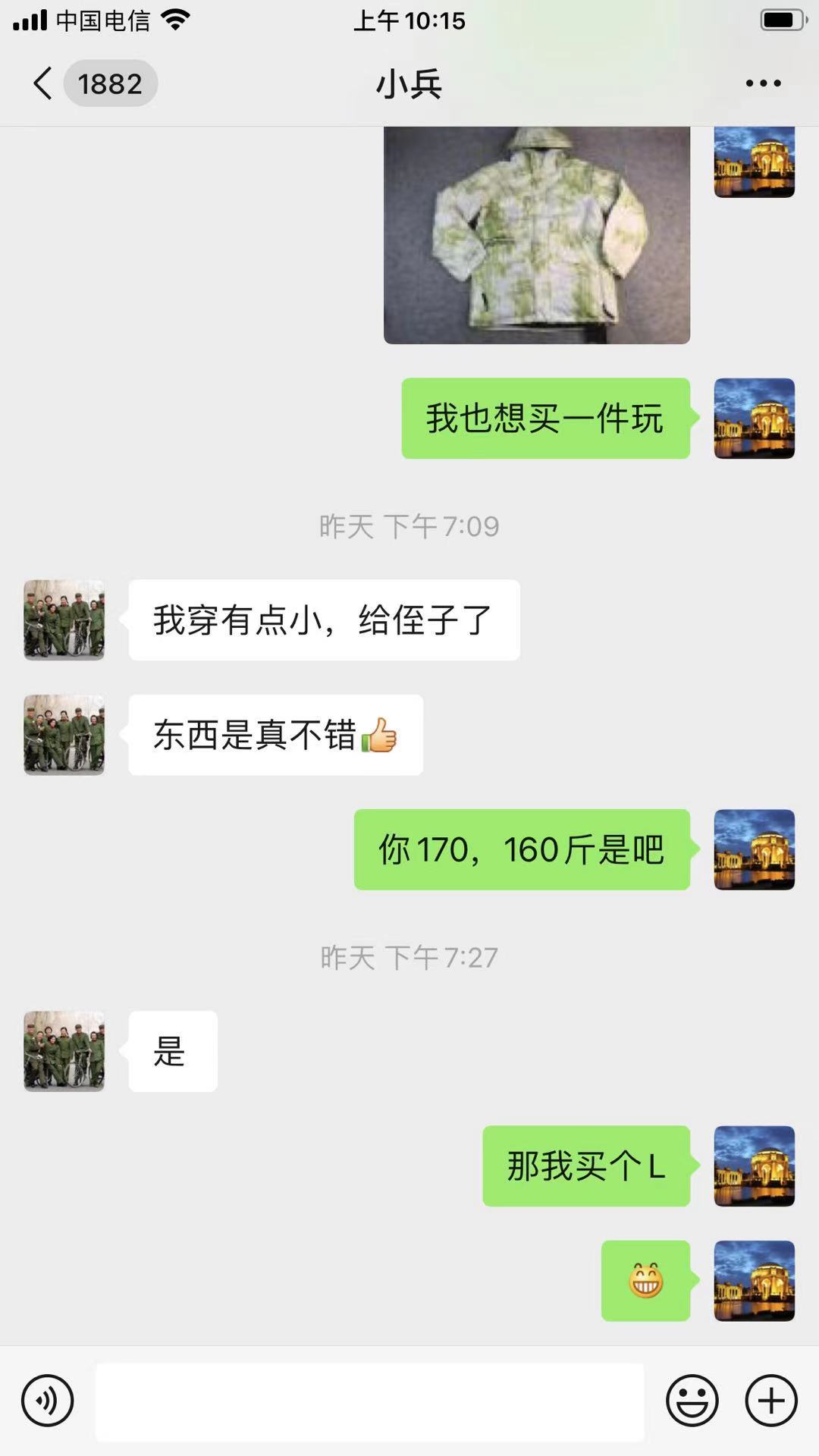Tap the cellular signal bars icon
This screenshot has width=819, height=1456.
tap(29, 20)
